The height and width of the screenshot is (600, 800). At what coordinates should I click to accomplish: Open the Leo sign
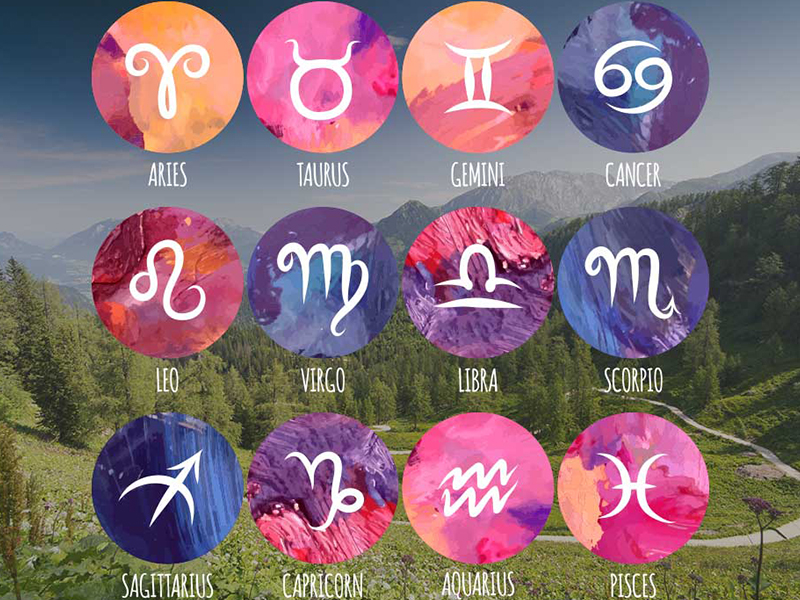(167, 282)
